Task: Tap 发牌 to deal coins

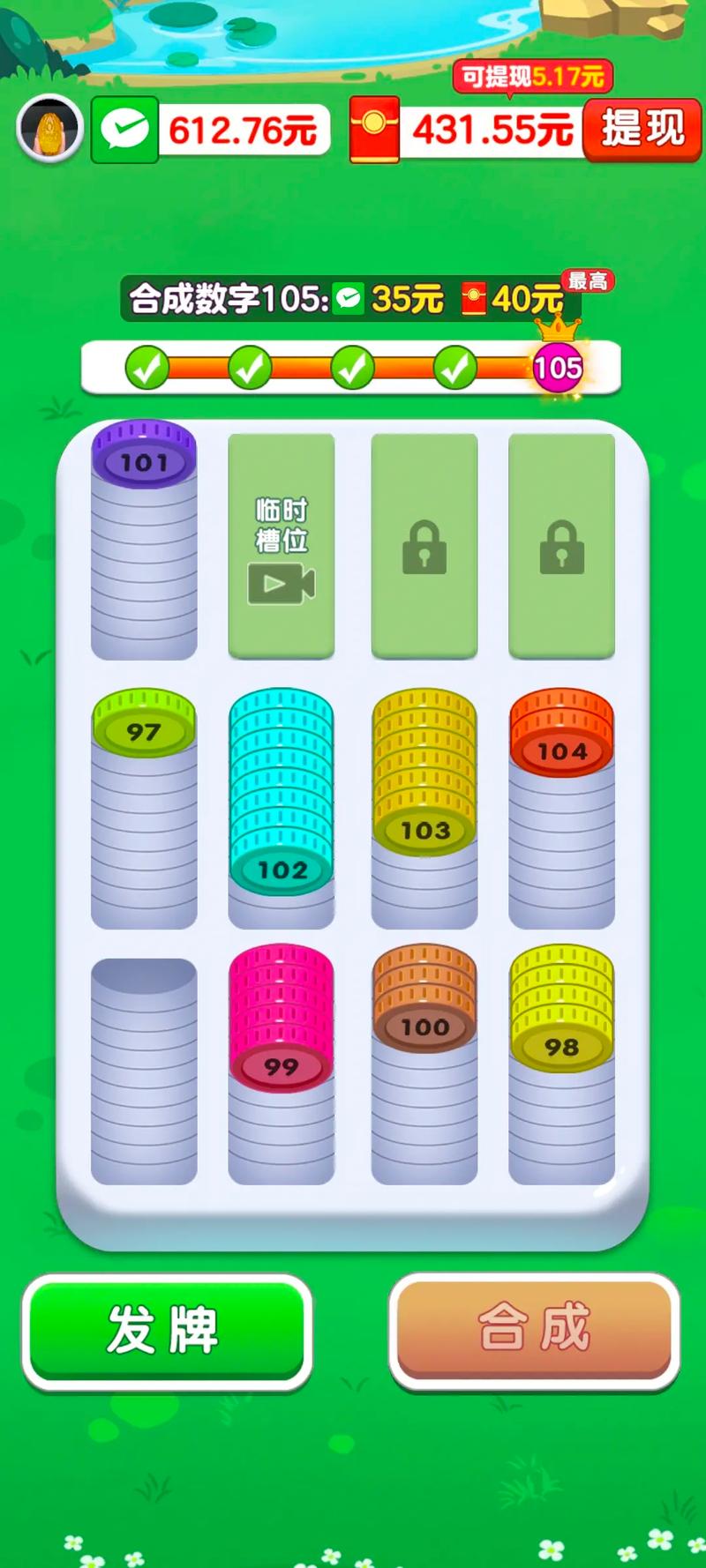Action: [167, 1331]
